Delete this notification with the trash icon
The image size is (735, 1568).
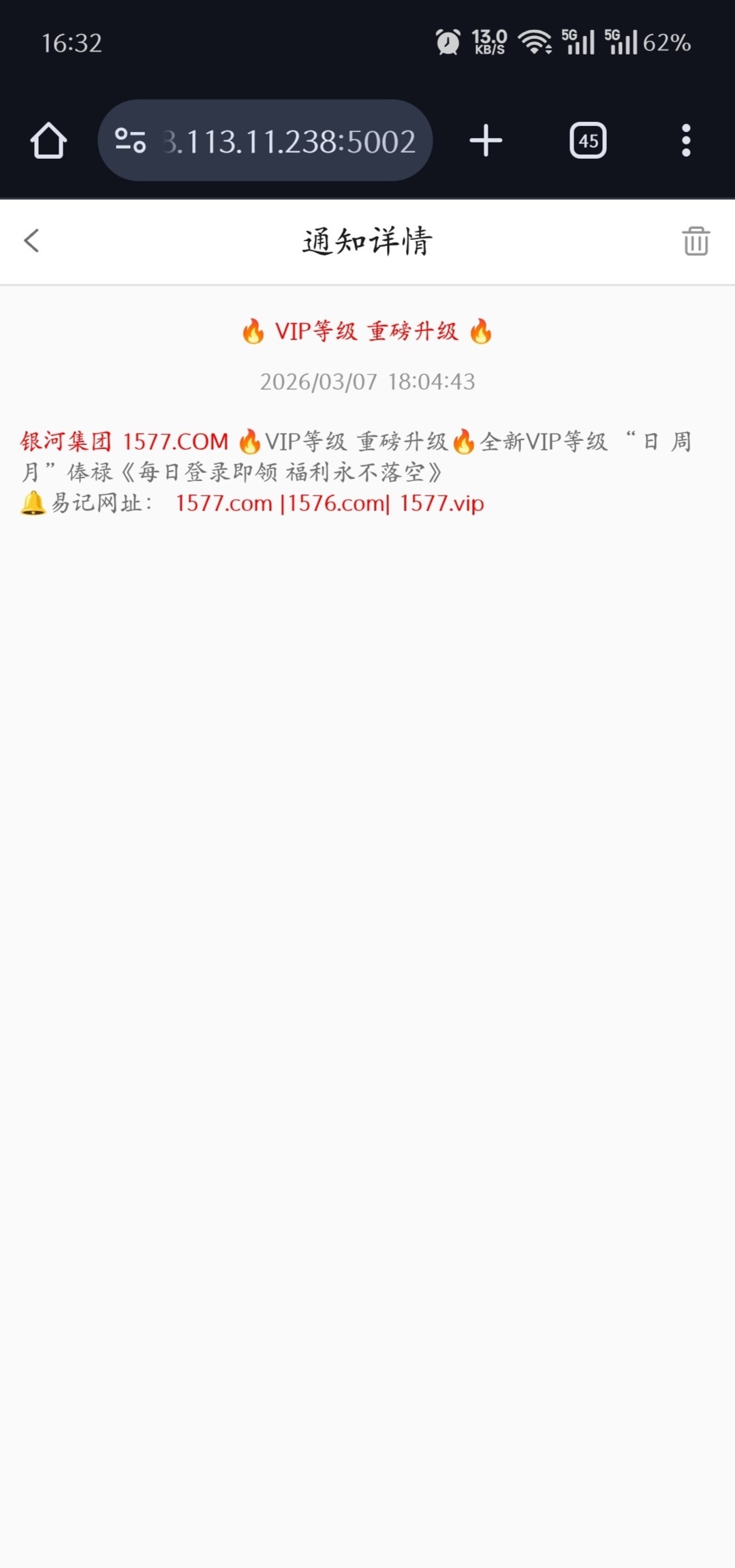pyautogui.click(x=695, y=241)
